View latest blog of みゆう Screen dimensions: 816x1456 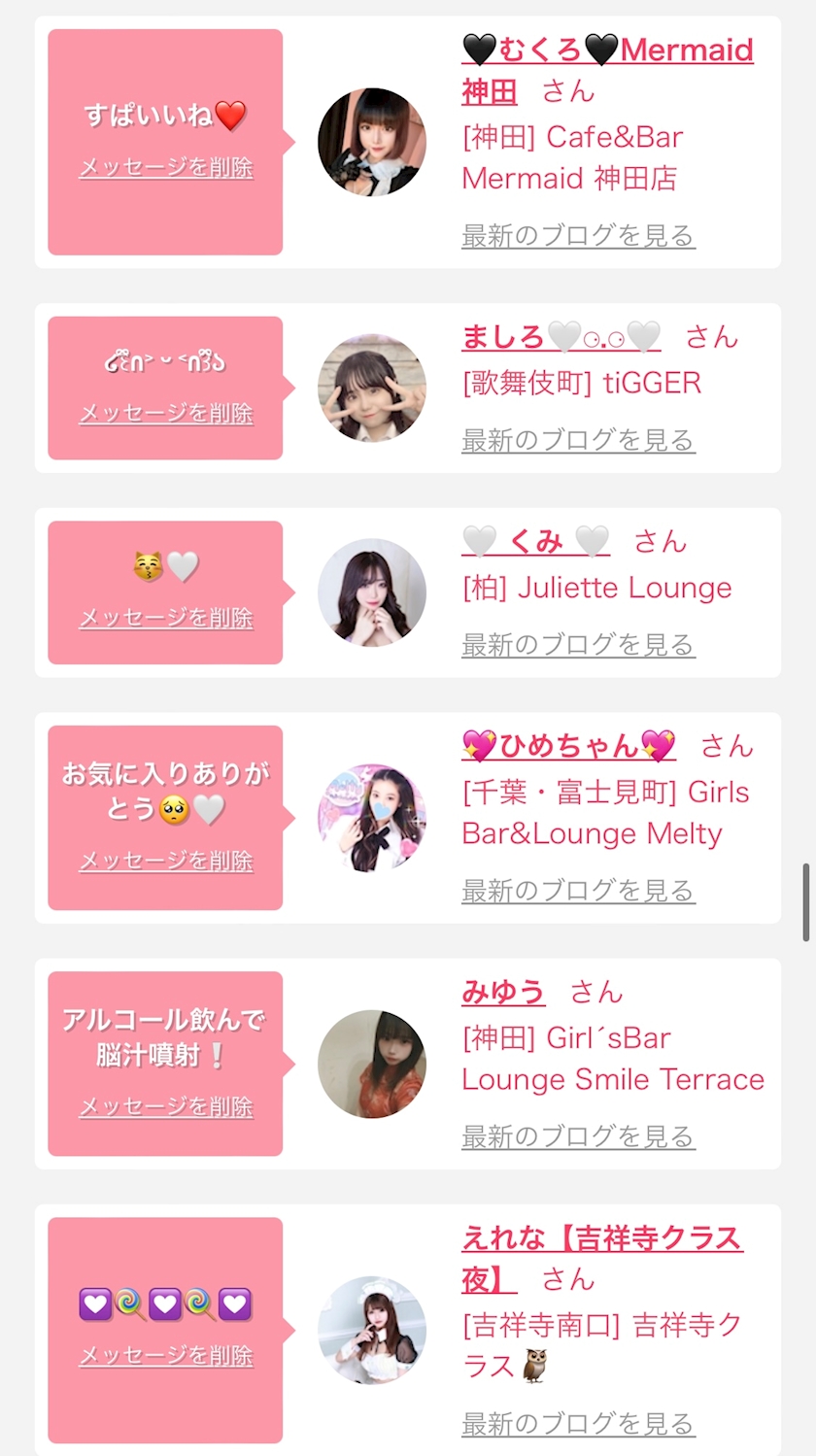[x=578, y=1135]
